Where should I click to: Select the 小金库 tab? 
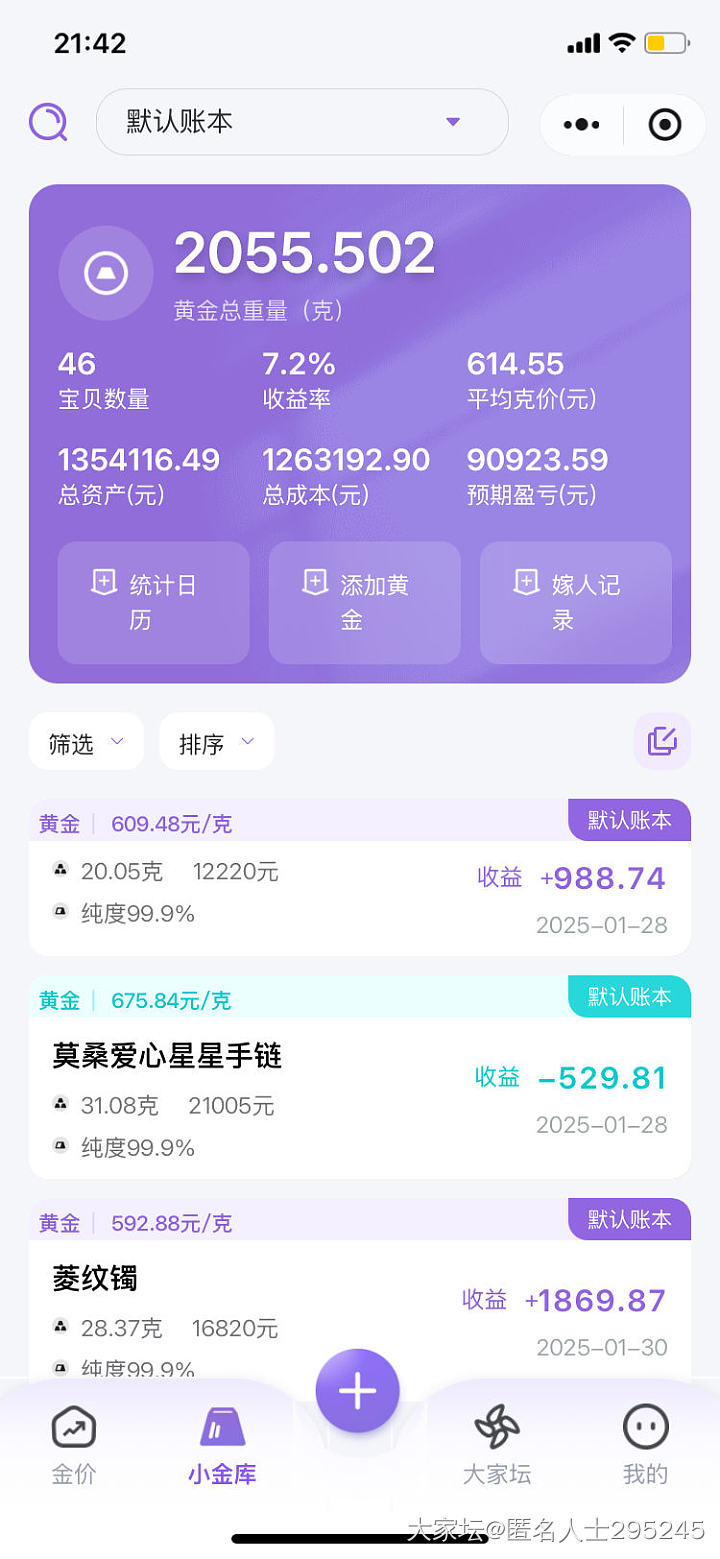(x=222, y=1443)
